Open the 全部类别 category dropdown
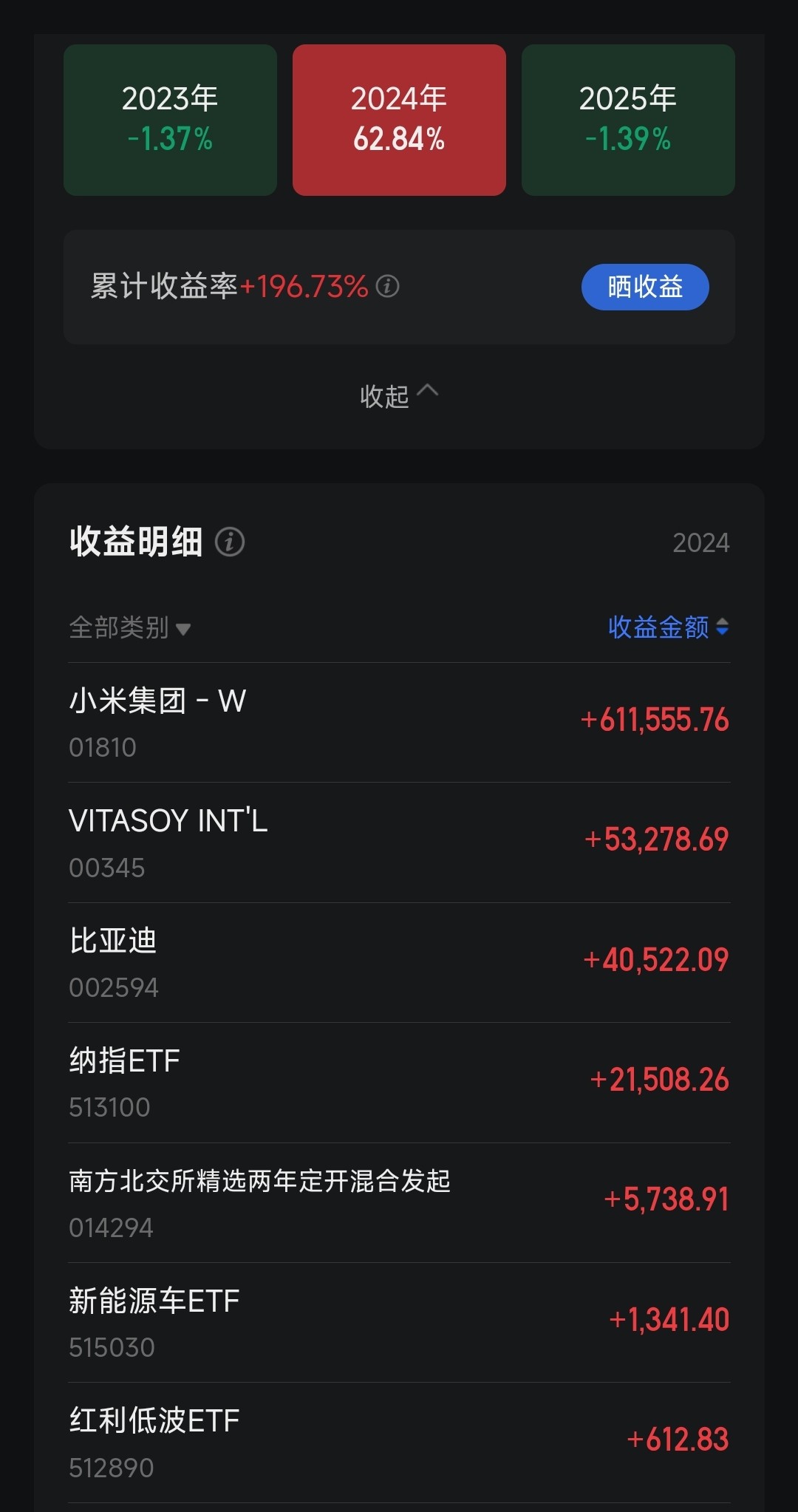798x1512 pixels. [130, 628]
